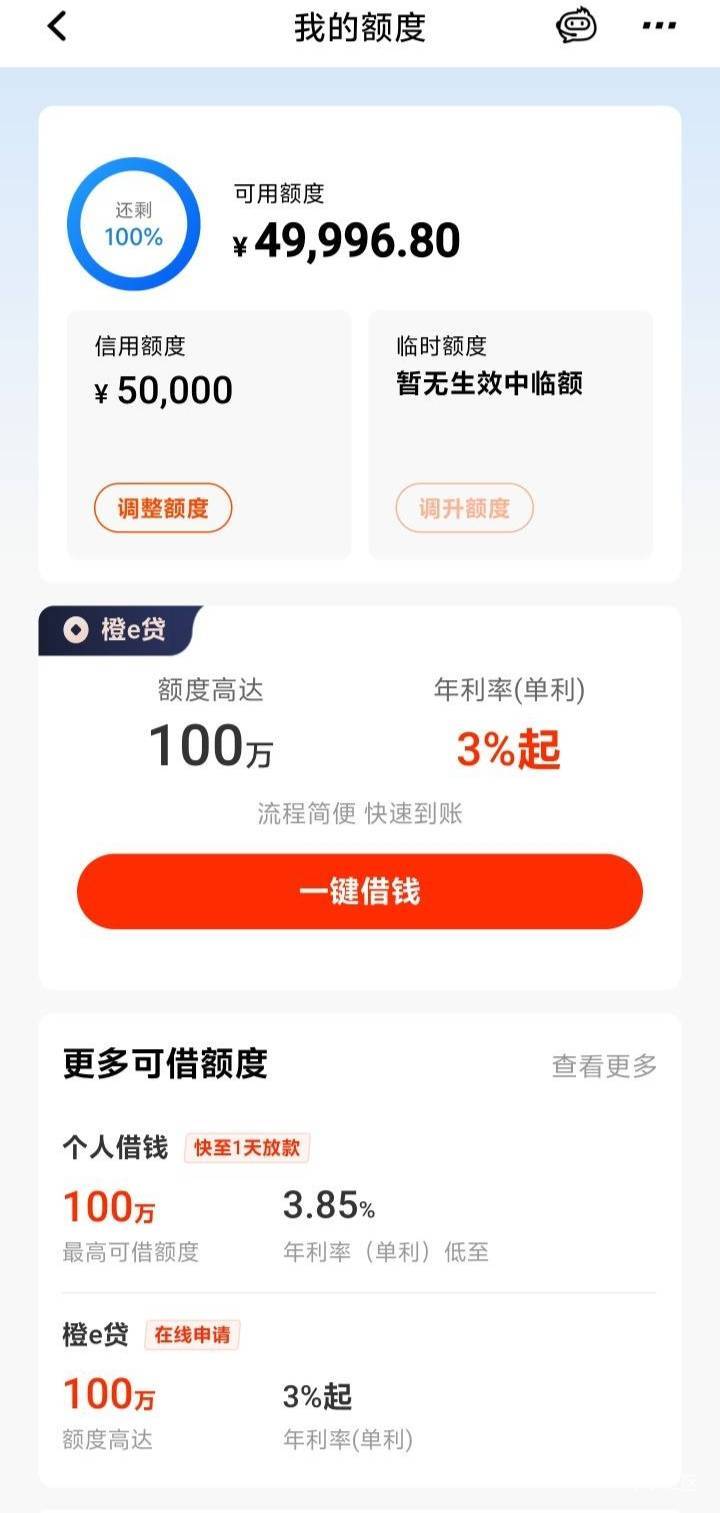
Task: Tap the 调升额度 button
Action: [464, 508]
